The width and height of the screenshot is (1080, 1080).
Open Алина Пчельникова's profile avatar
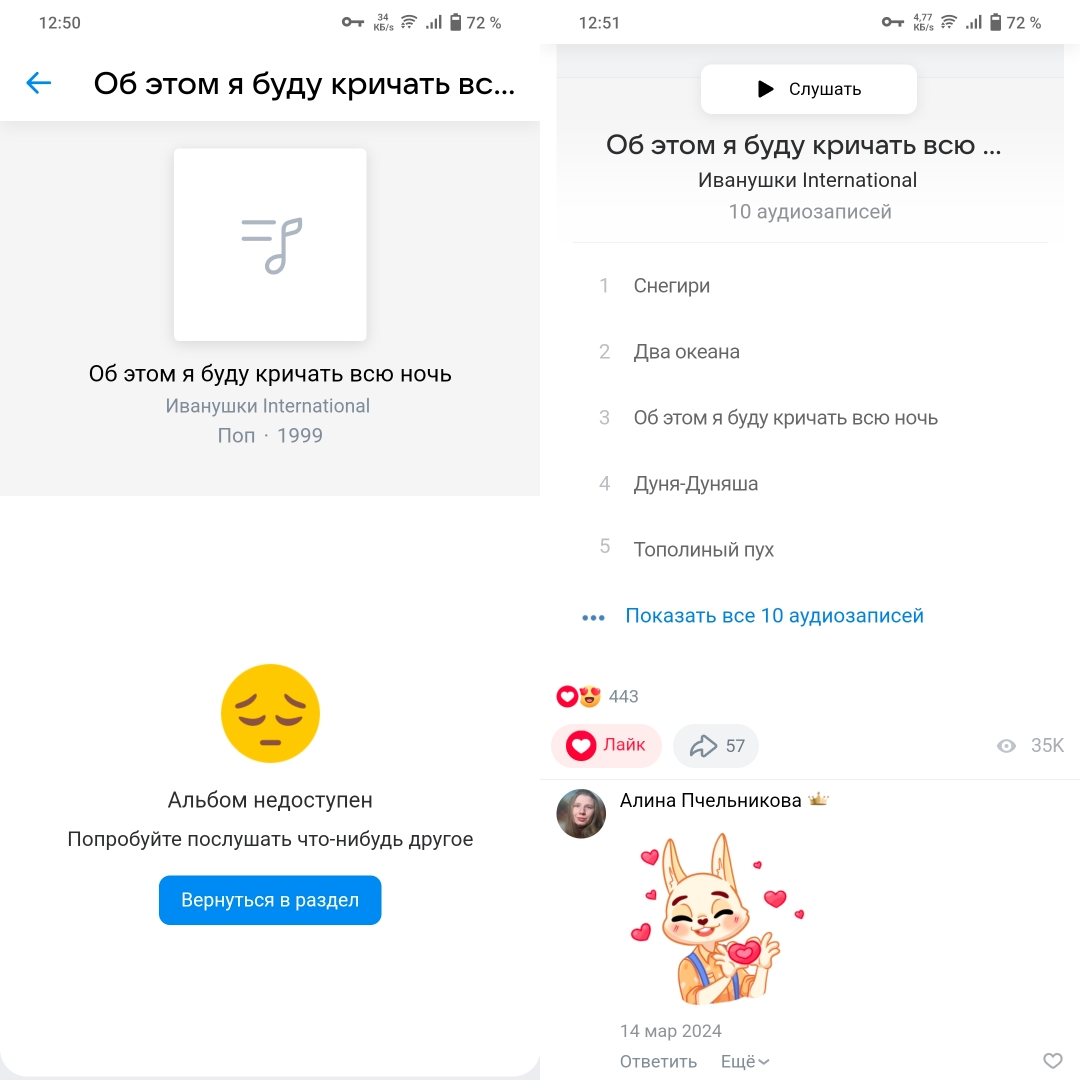click(x=581, y=813)
